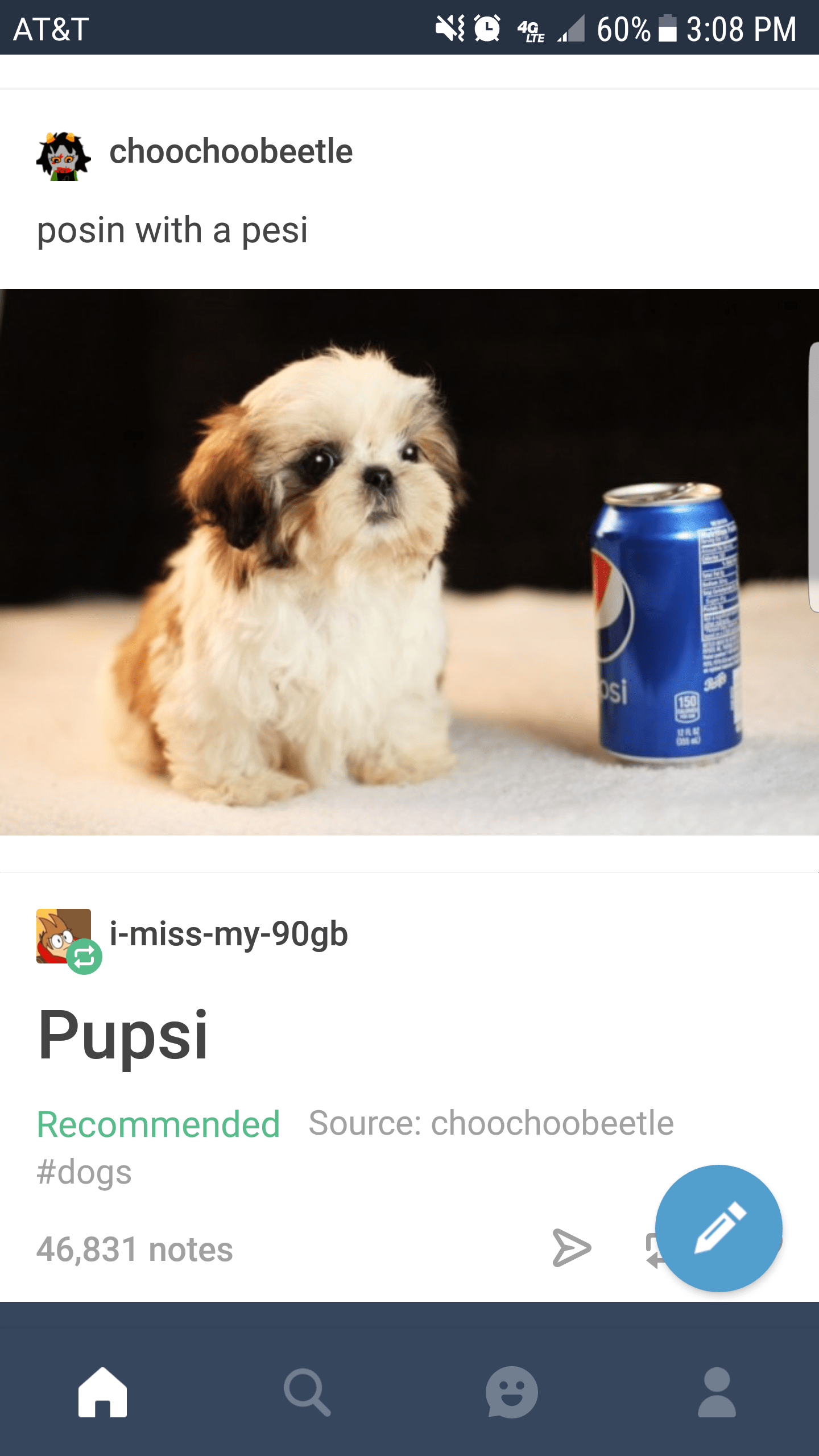This screenshot has height=1456, width=819.
Task: Send this post via paper plane icon
Action: [x=572, y=1248]
